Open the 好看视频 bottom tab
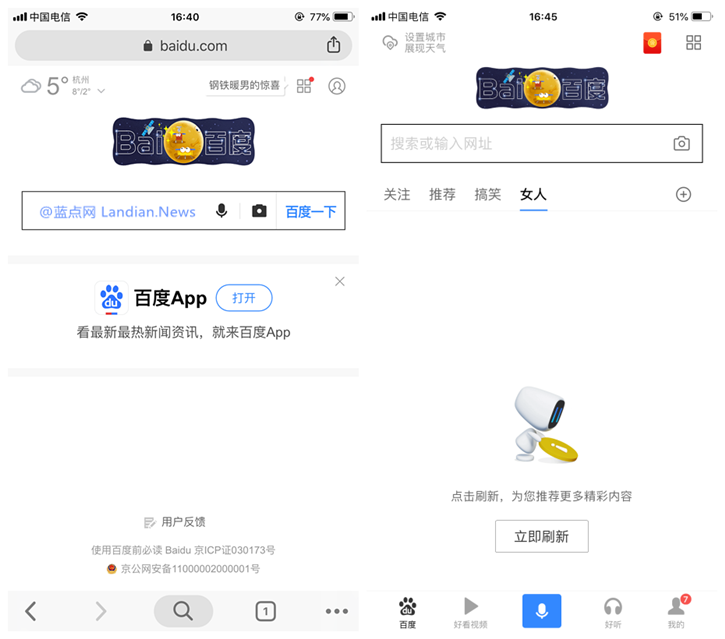The image size is (725, 639). pyautogui.click(x=471, y=611)
